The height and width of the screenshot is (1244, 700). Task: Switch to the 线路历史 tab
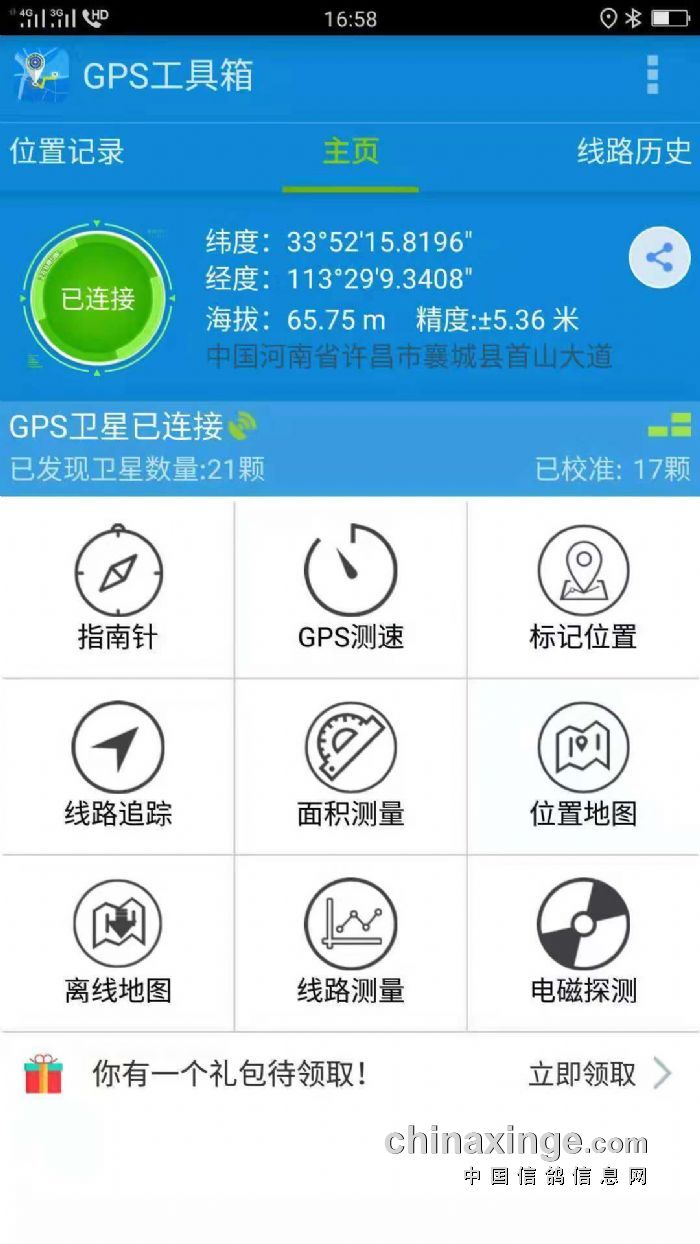(x=634, y=152)
